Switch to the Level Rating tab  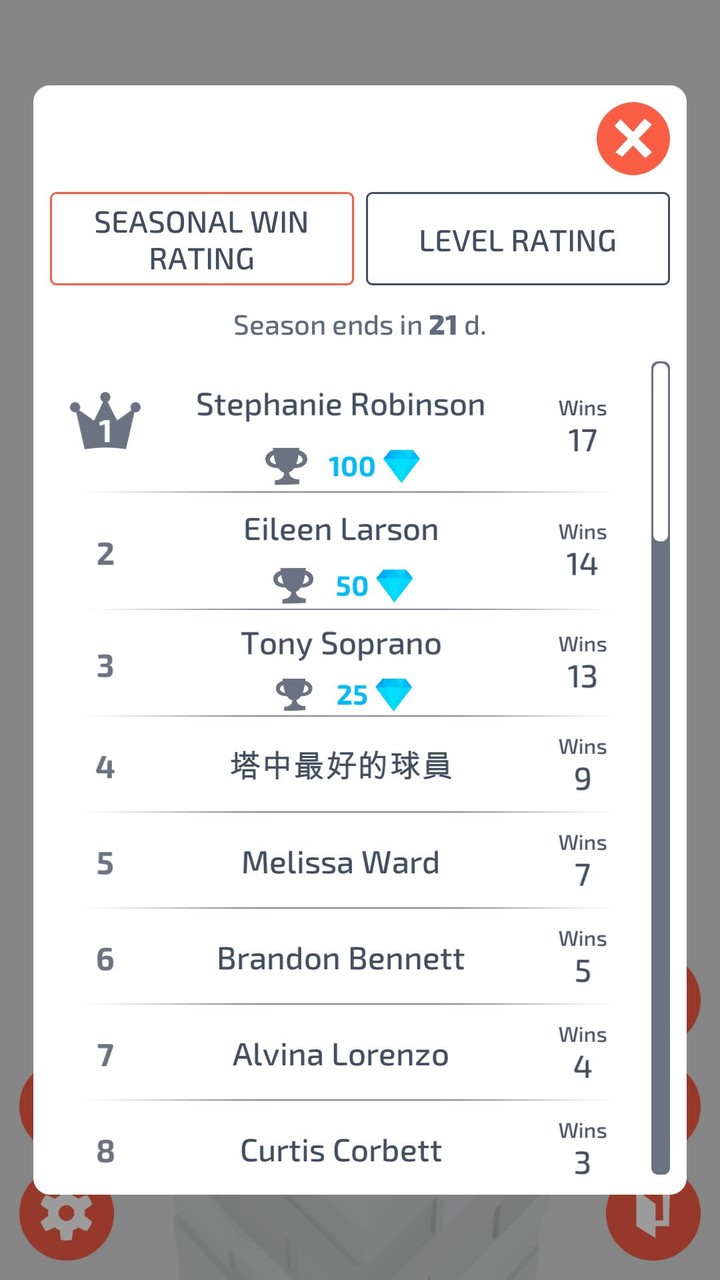[x=517, y=239]
